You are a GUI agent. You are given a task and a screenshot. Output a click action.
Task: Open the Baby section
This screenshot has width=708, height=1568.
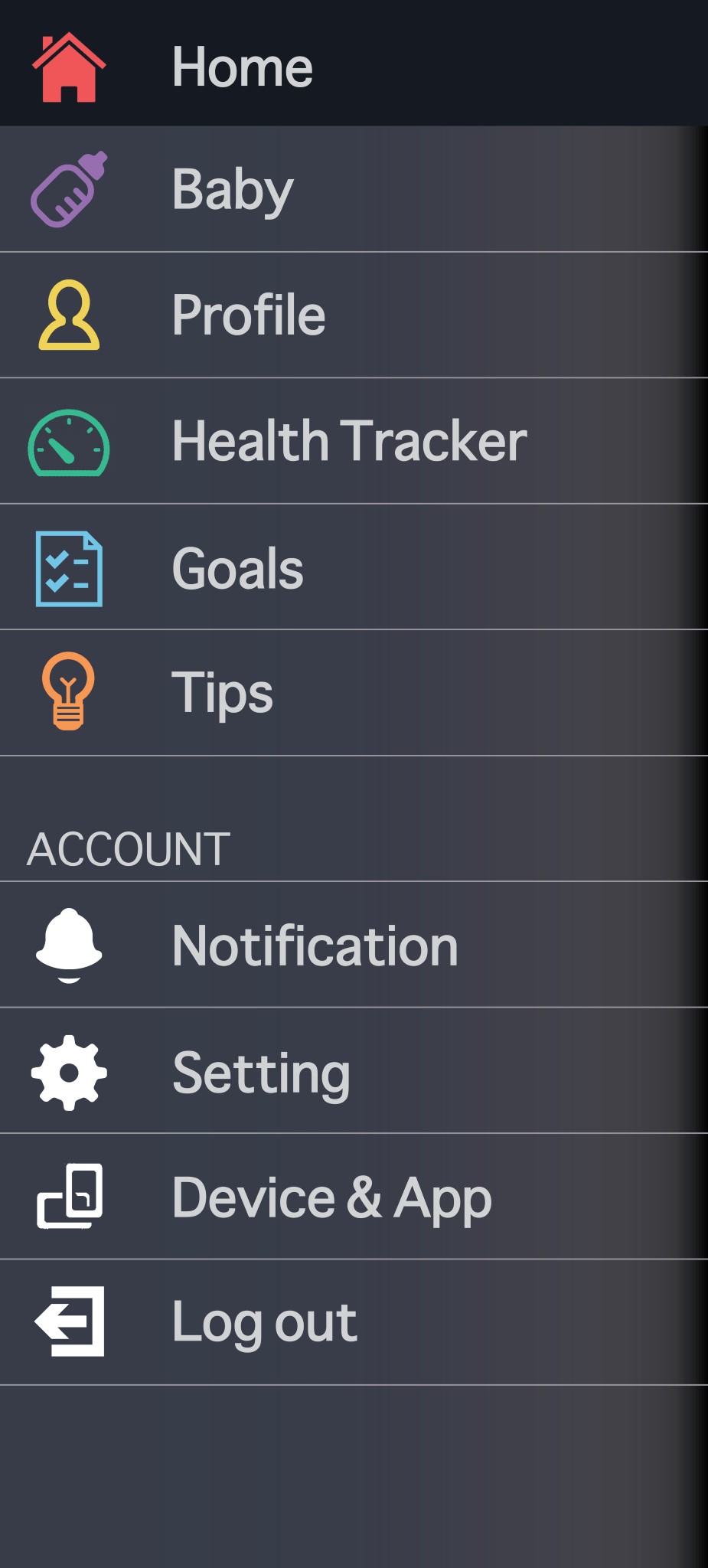(354, 189)
